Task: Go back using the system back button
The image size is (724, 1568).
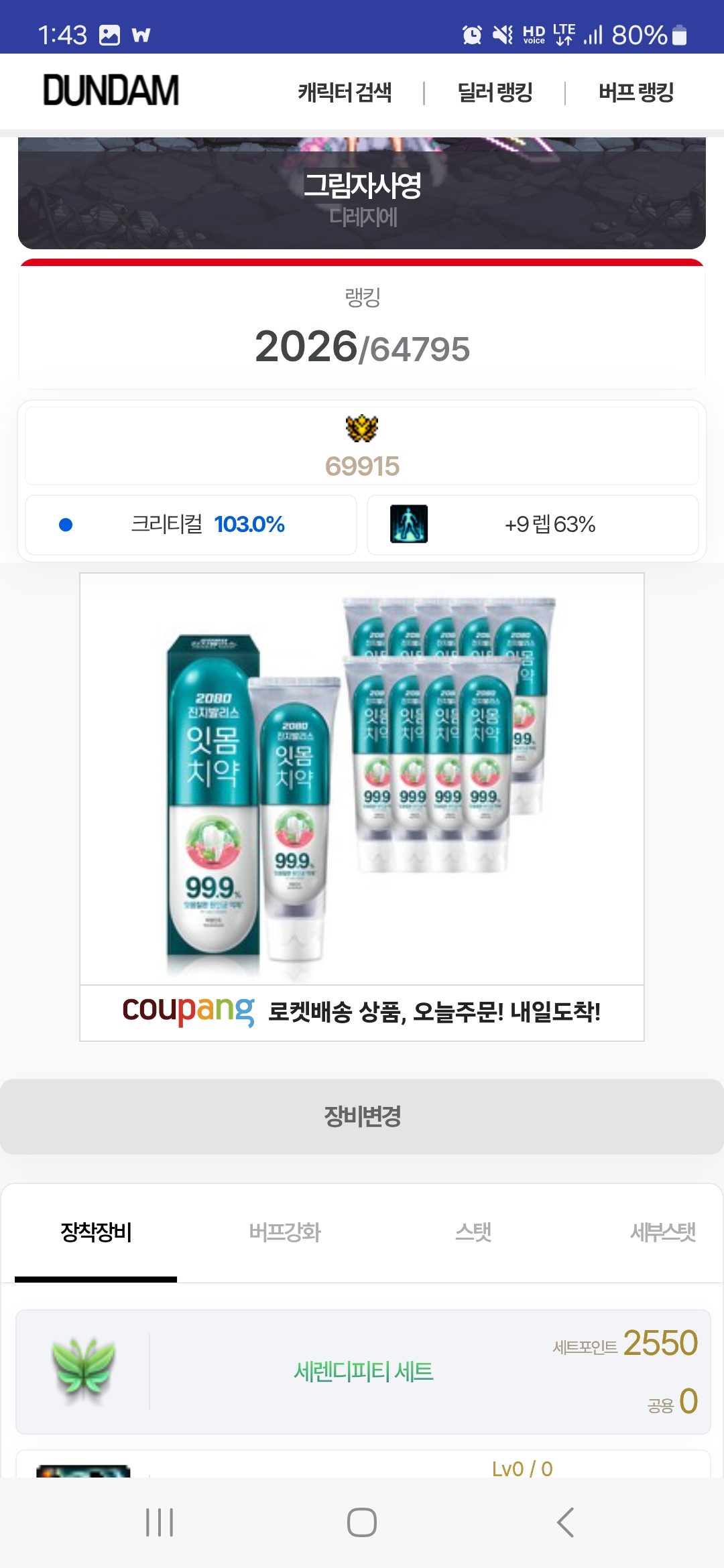Action: click(x=565, y=1522)
